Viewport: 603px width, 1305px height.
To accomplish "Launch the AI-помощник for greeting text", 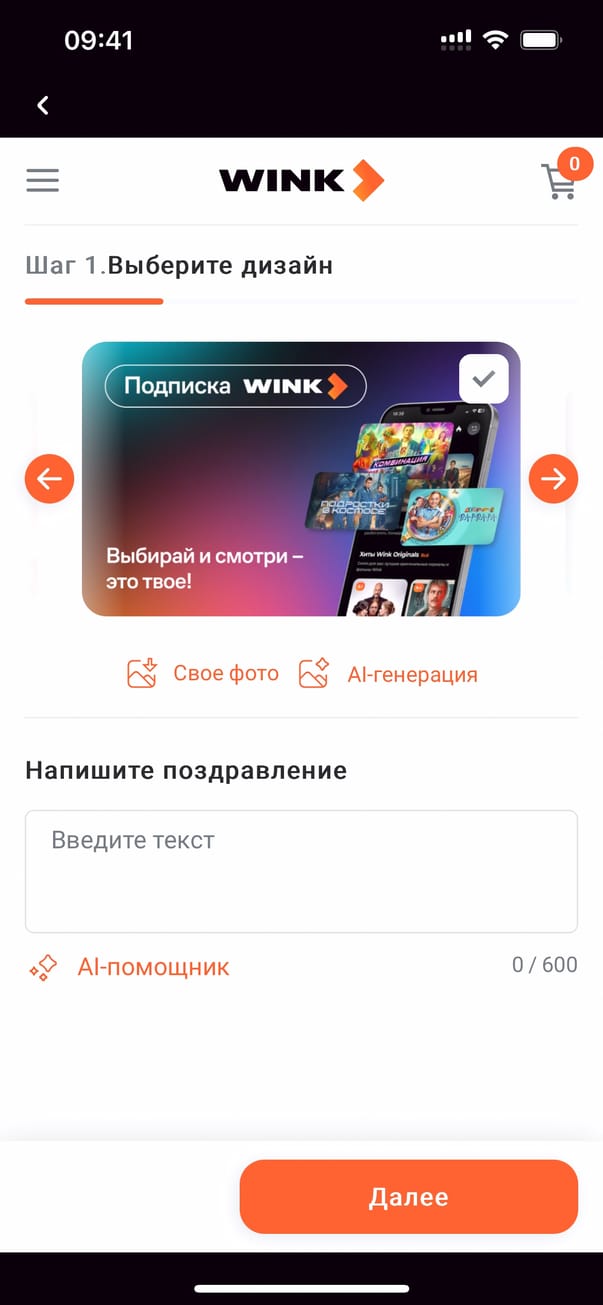I will point(129,967).
